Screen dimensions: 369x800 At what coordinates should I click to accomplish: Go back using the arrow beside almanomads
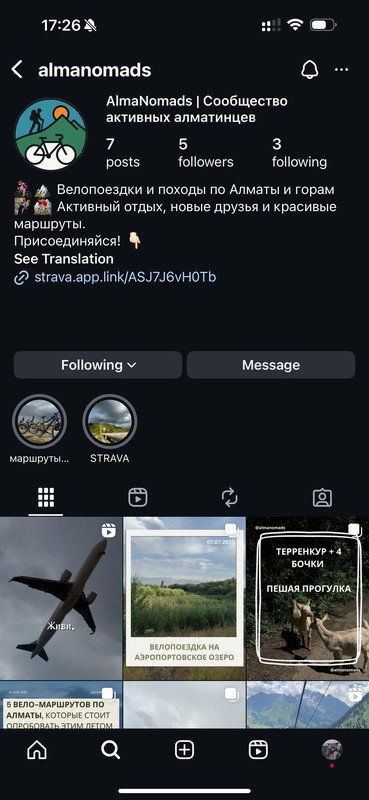[x=17, y=69]
